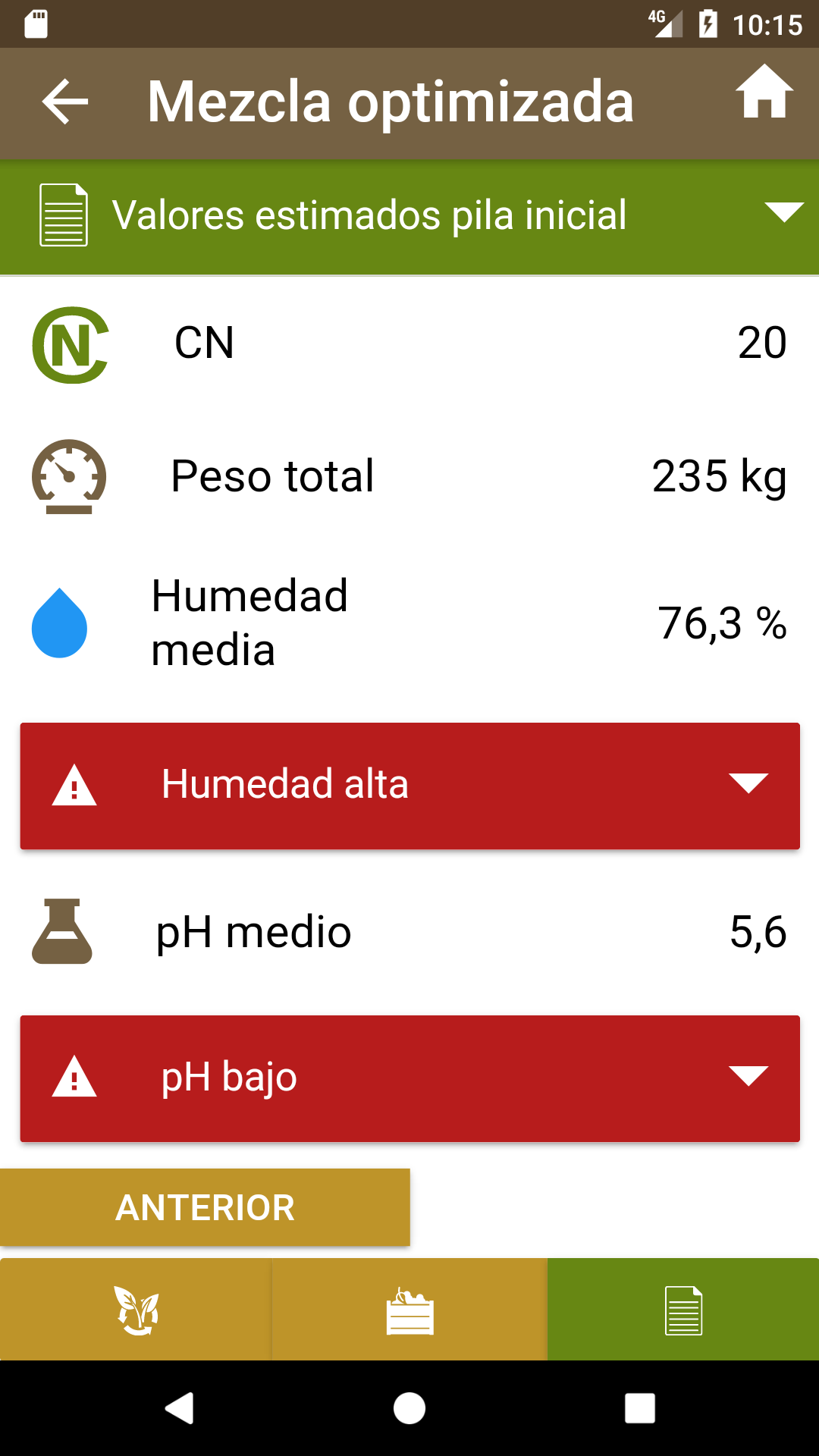Click the gauge icon next to Peso total
This screenshot has height=1456, width=819.
[67, 475]
